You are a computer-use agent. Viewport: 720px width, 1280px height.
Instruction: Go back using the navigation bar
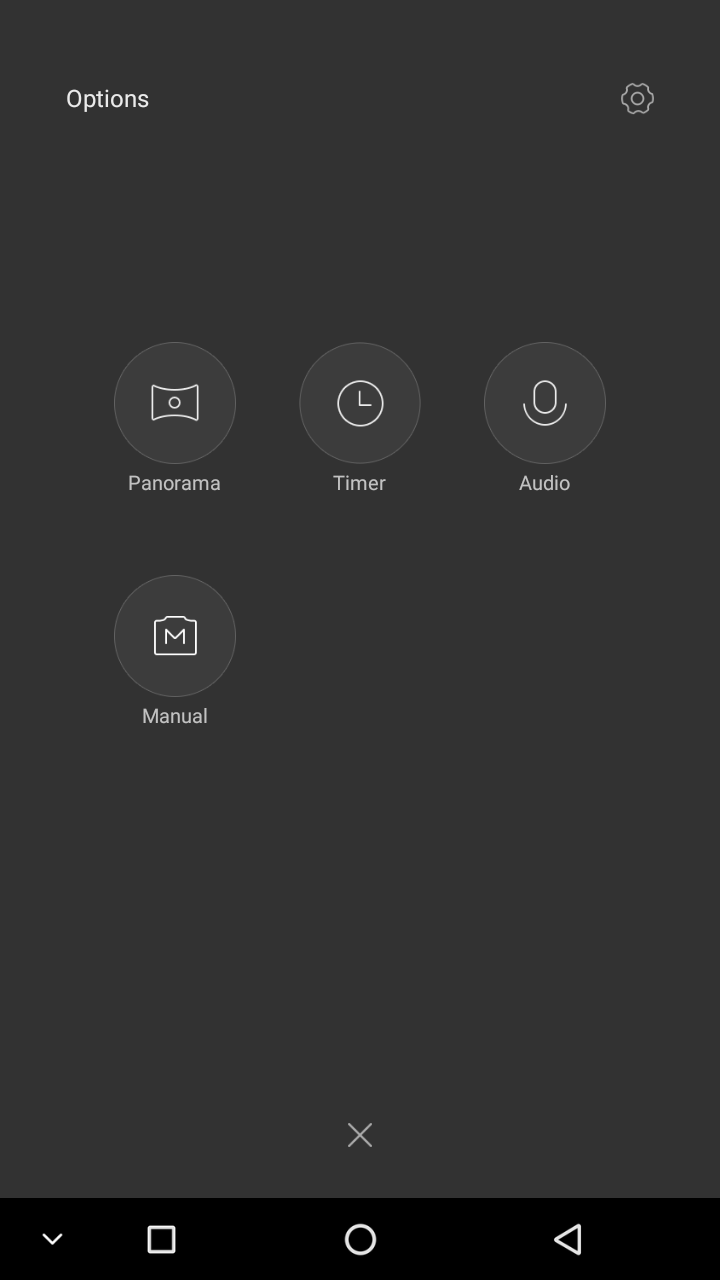tap(568, 1240)
